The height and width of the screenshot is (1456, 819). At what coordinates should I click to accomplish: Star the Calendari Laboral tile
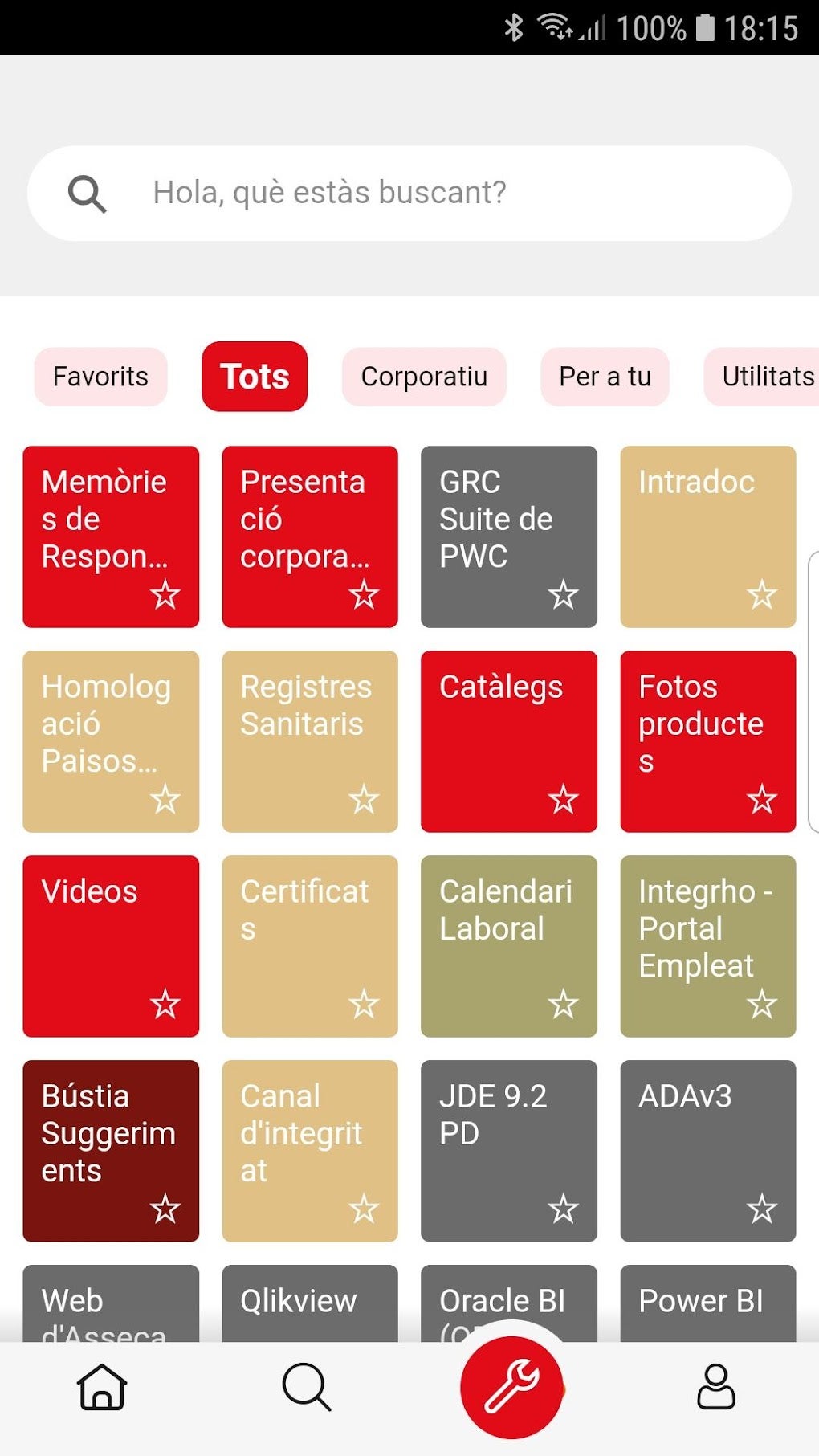tap(563, 1004)
